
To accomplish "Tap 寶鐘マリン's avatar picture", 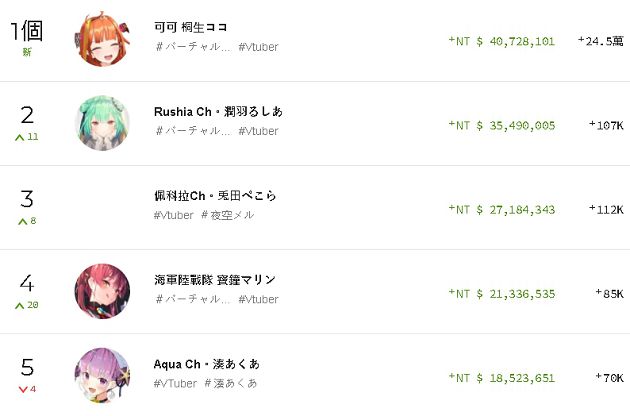I will (102, 291).
